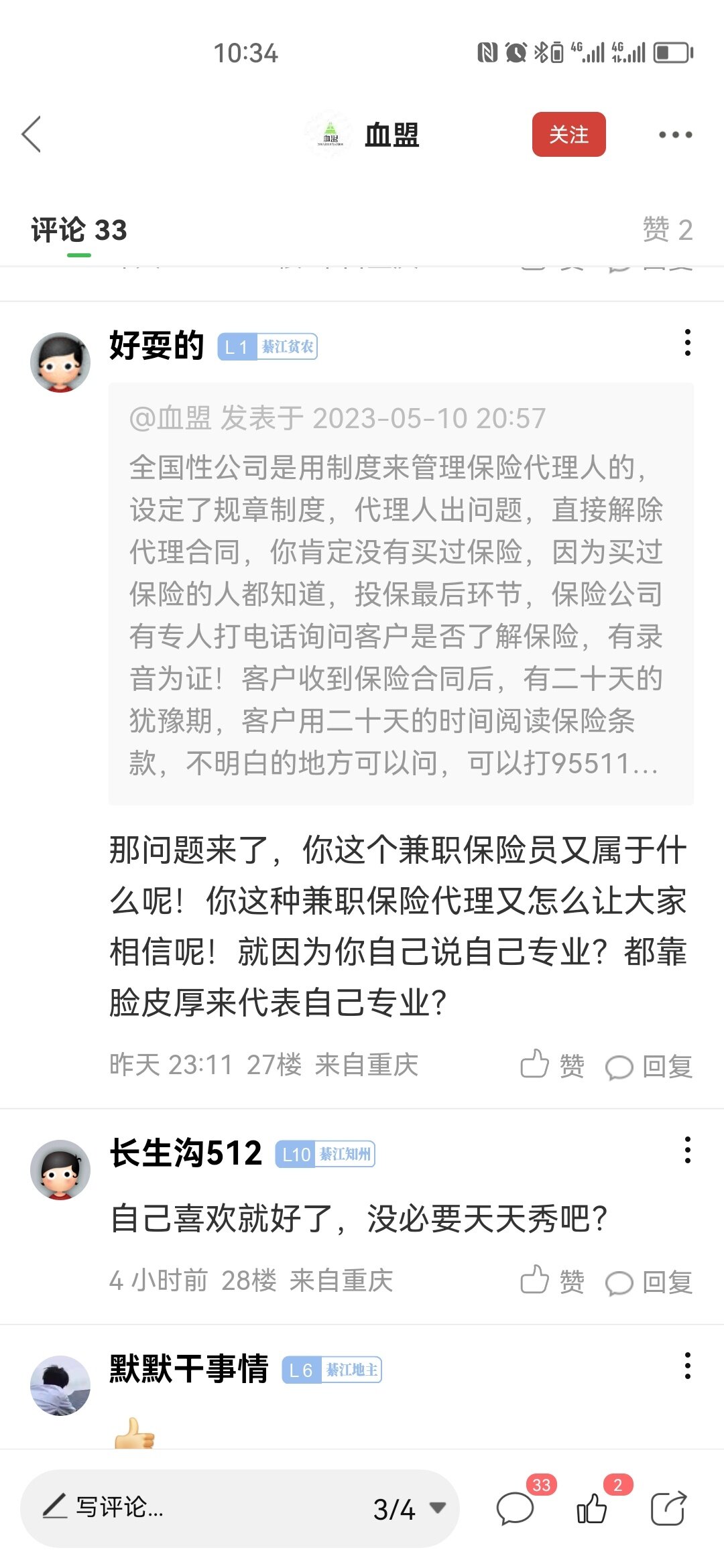The height and width of the screenshot is (1568, 724).
Task: View 默默干事情's profile avatar
Action: [60, 1385]
